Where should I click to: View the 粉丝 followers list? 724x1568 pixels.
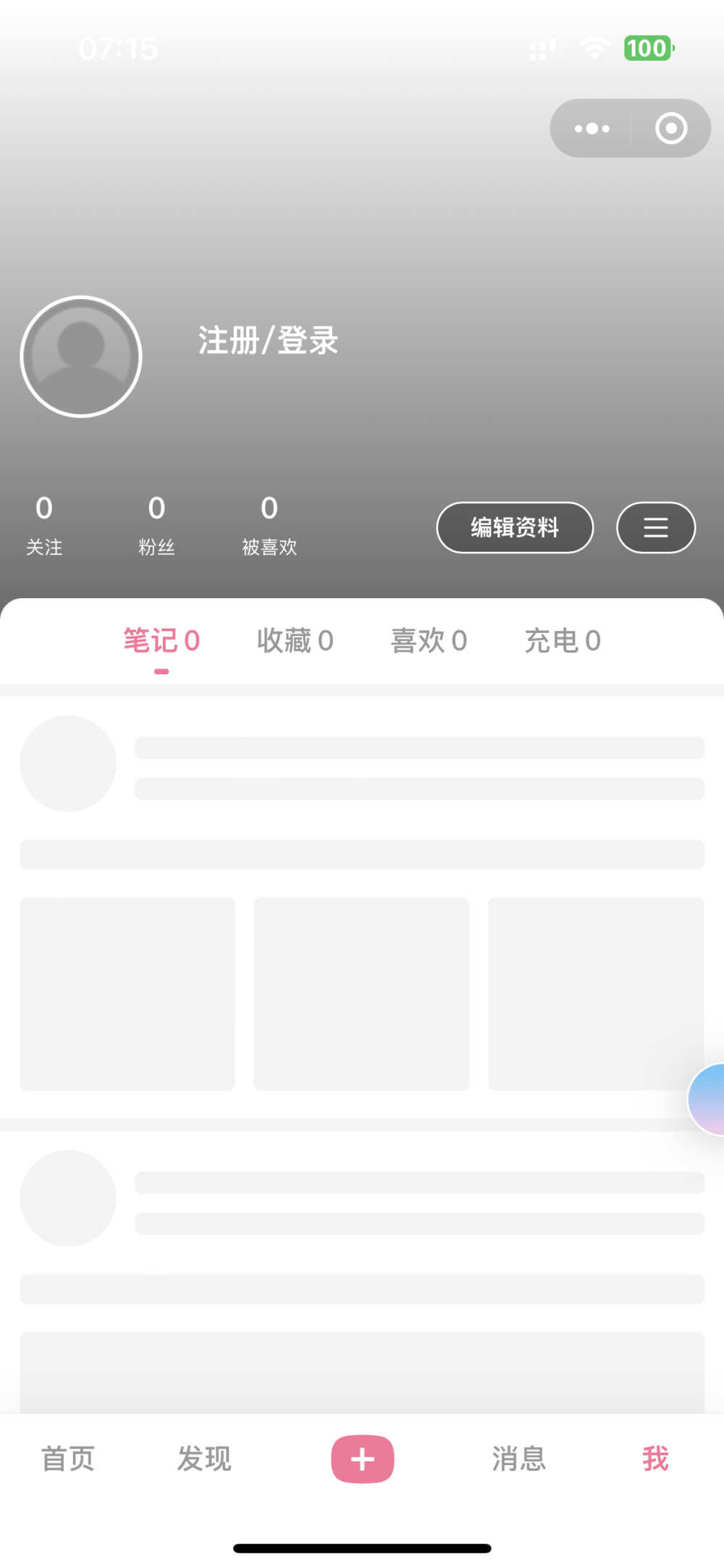(156, 524)
